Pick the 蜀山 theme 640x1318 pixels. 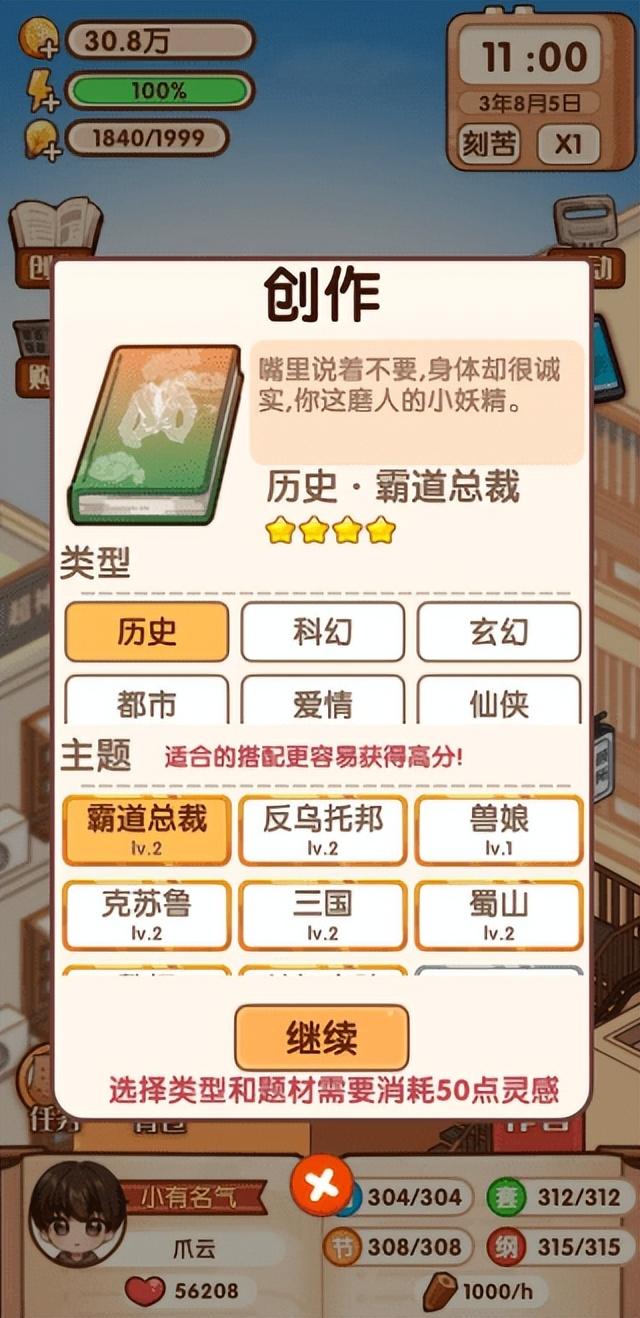tap(498, 915)
